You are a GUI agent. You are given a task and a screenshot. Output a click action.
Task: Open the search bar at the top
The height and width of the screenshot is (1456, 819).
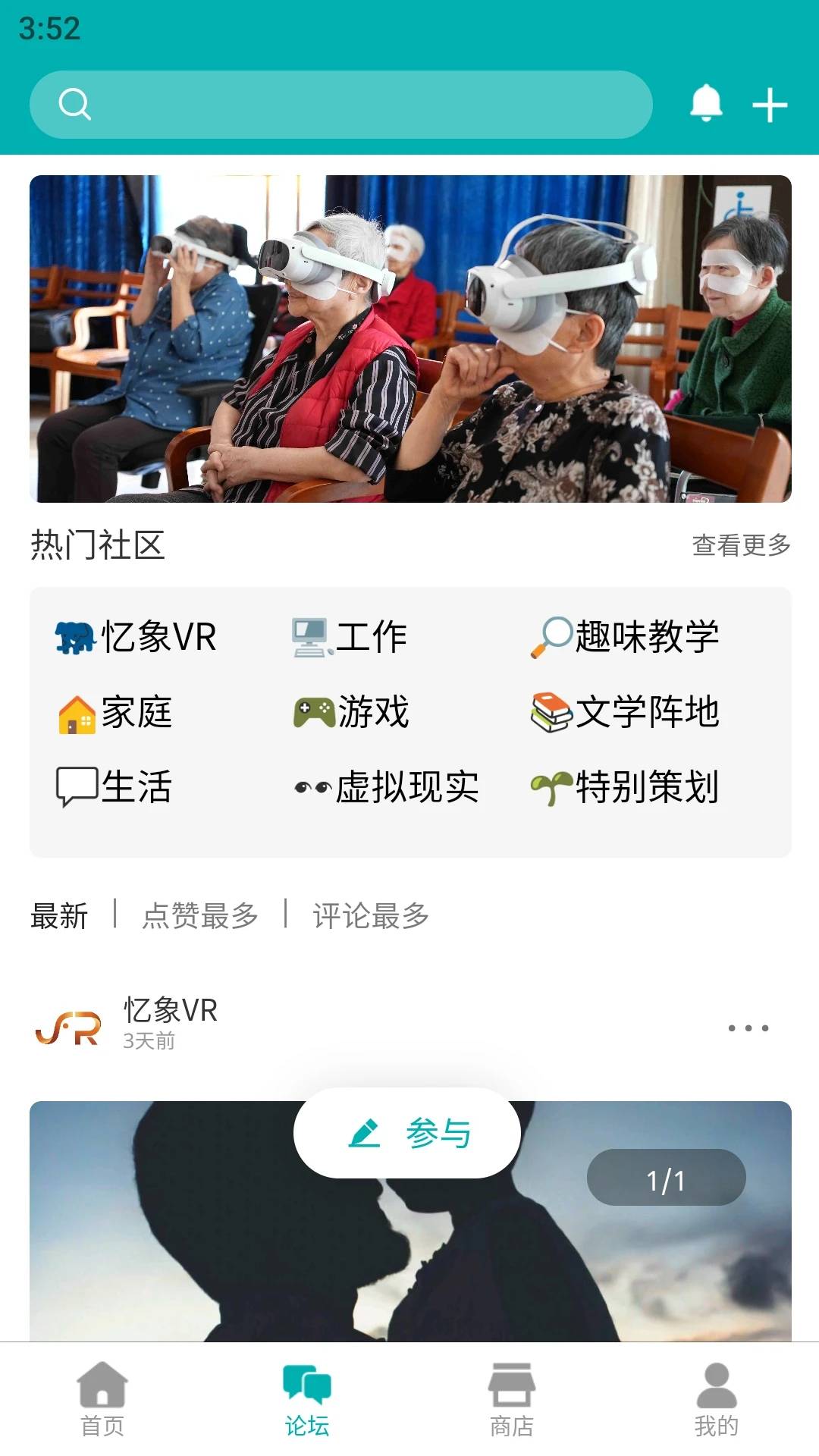pos(340,105)
